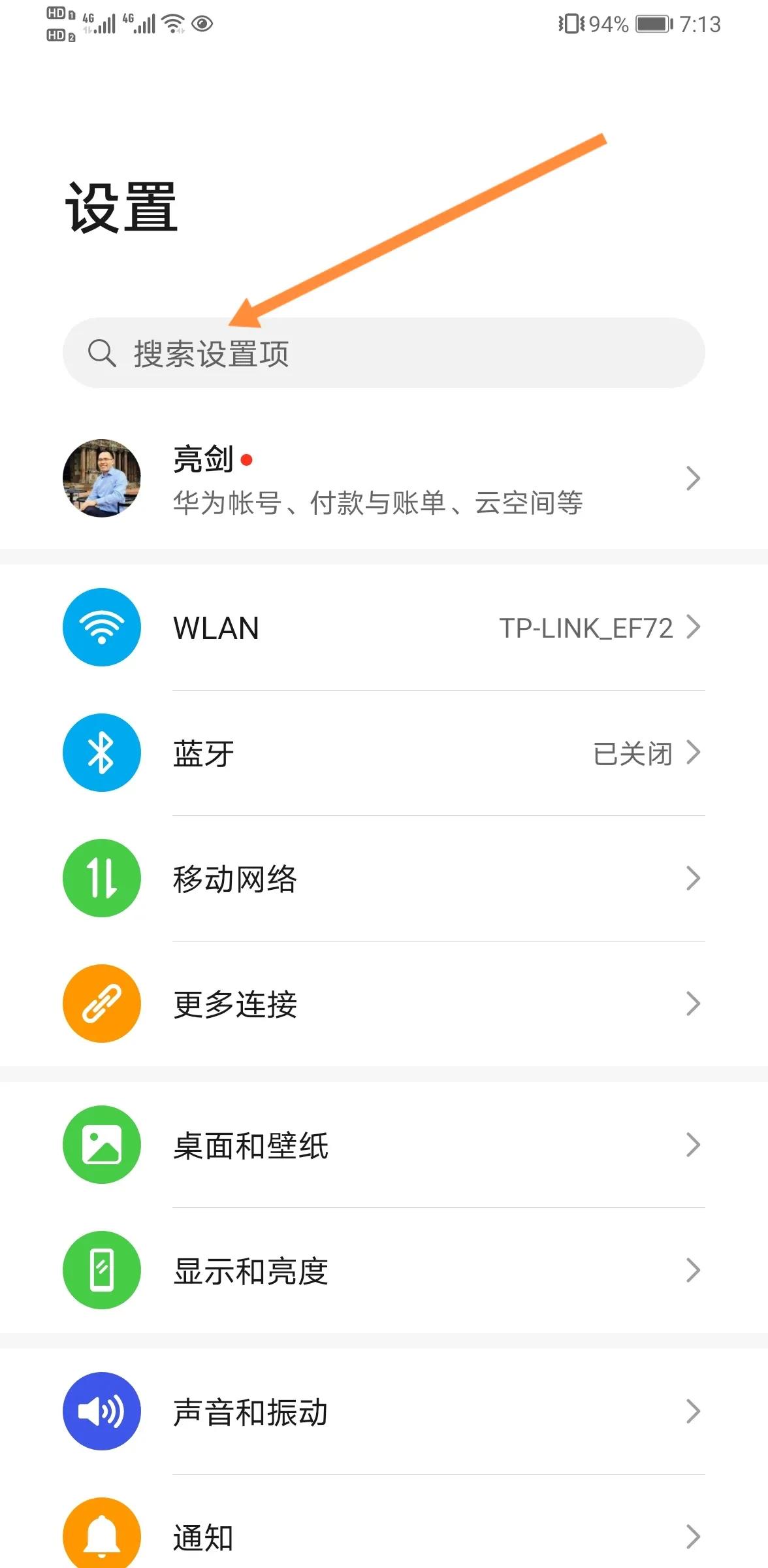Click the purple 声音和振动 speaker icon
Screen dimensions: 768x1568
(101, 1411)
